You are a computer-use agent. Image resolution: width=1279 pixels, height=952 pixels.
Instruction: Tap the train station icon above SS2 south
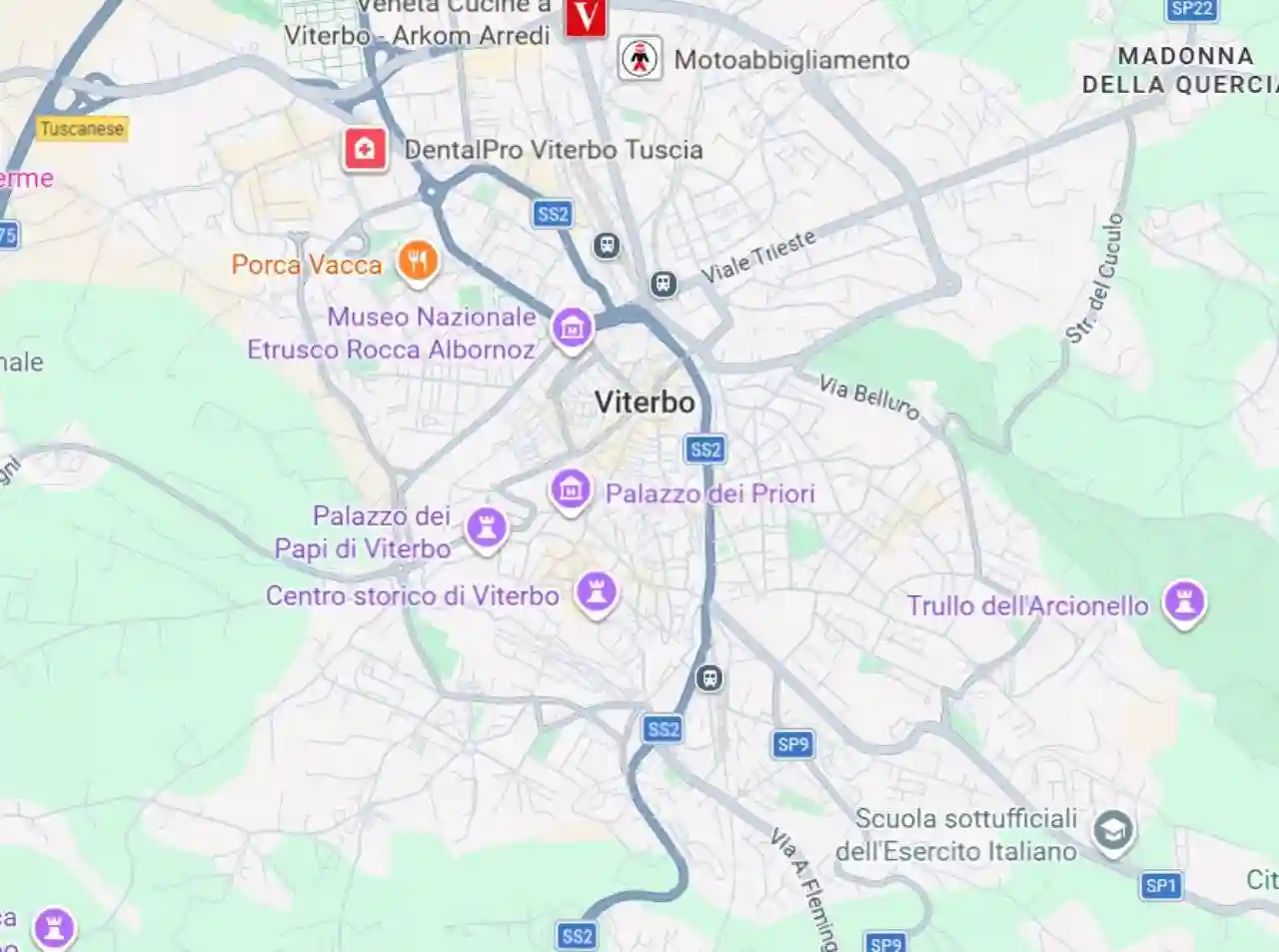coord(709,678)
